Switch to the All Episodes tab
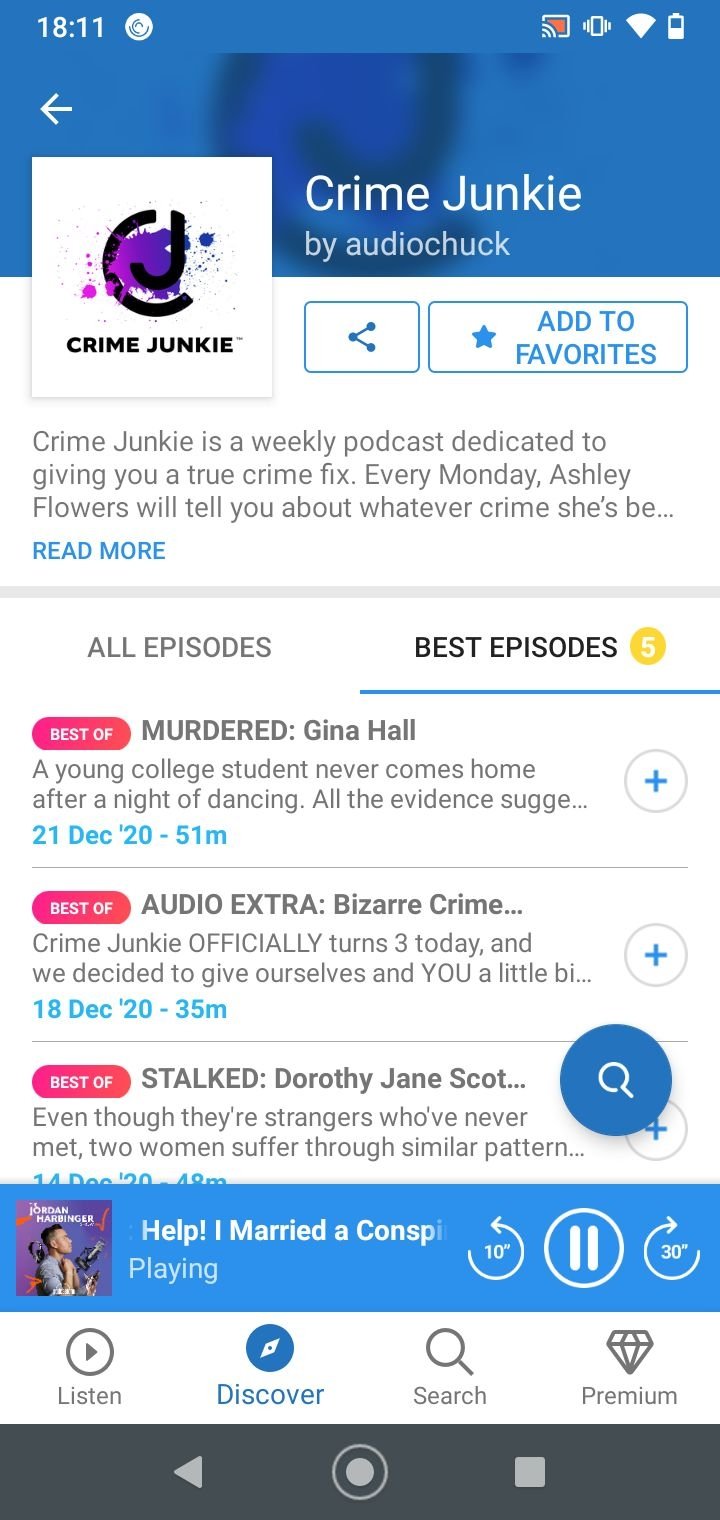This screenshot has height=1520, width=720. point(180,647)
